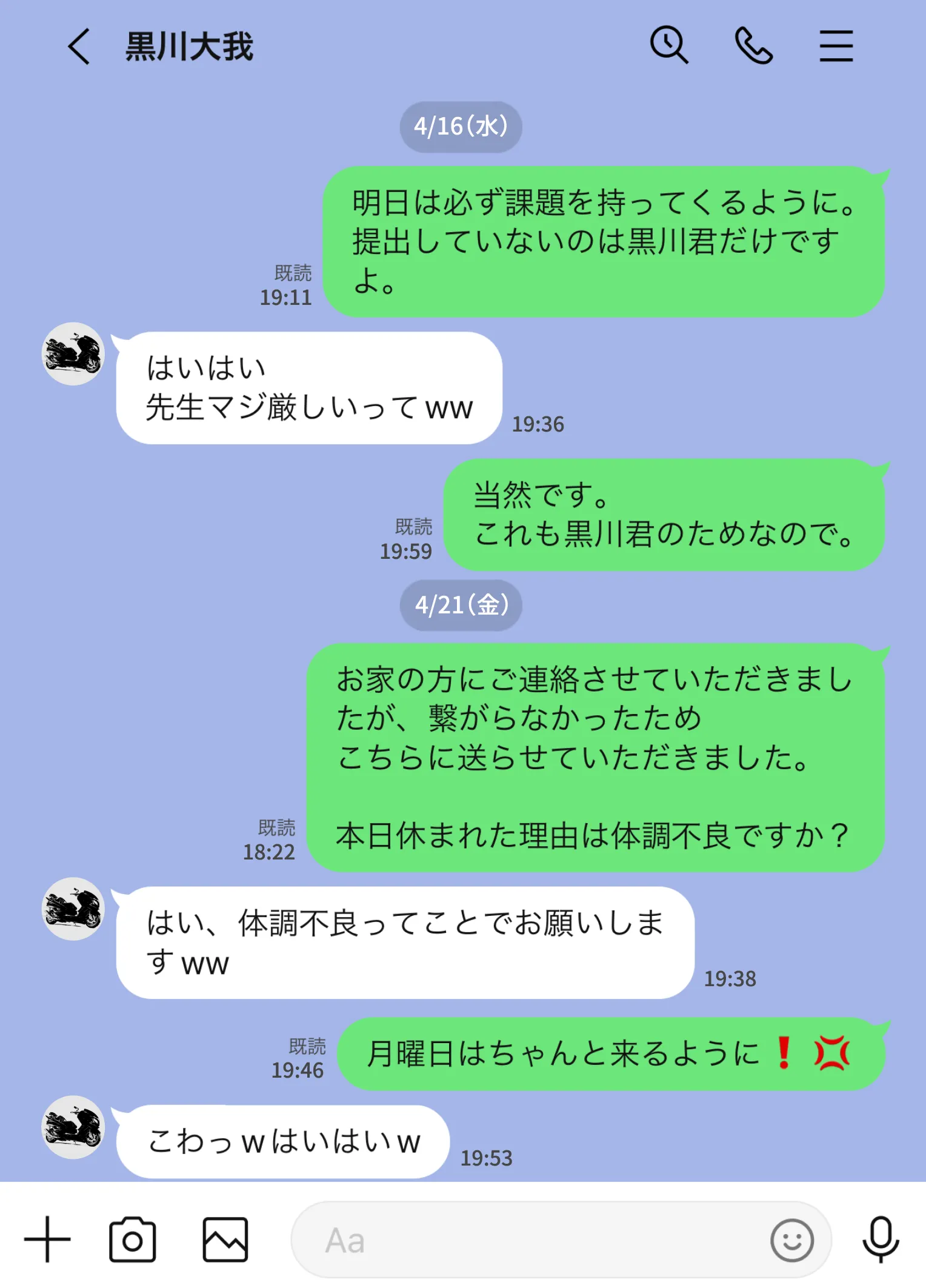Start a voice call with 黒川大我
The width and height of the screenshot is (926, 1288).
pyautogui.click(x=753, y=45)
